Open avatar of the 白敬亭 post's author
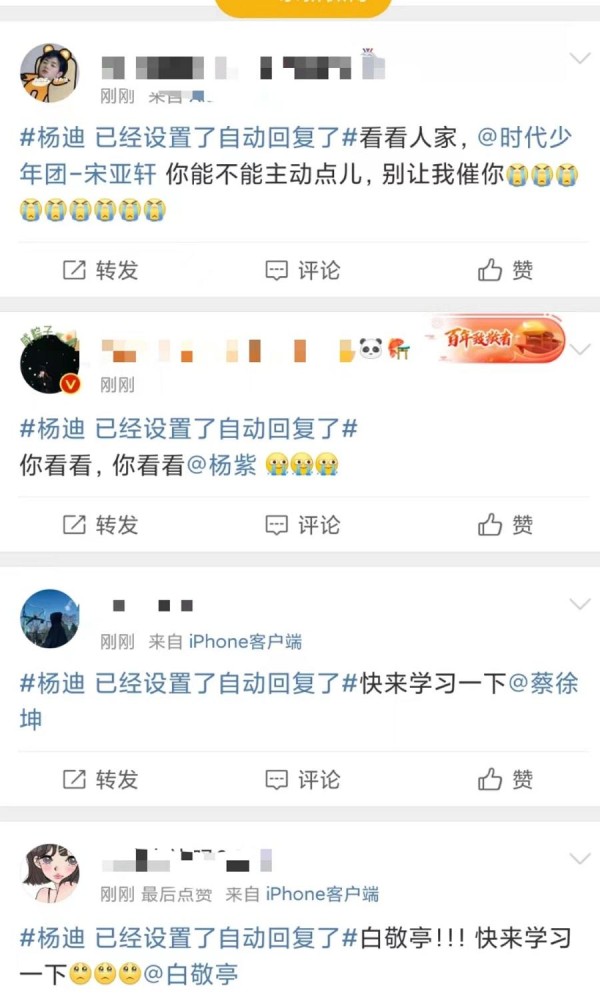Viewport: 600px width, 996px height. [49, 872]
